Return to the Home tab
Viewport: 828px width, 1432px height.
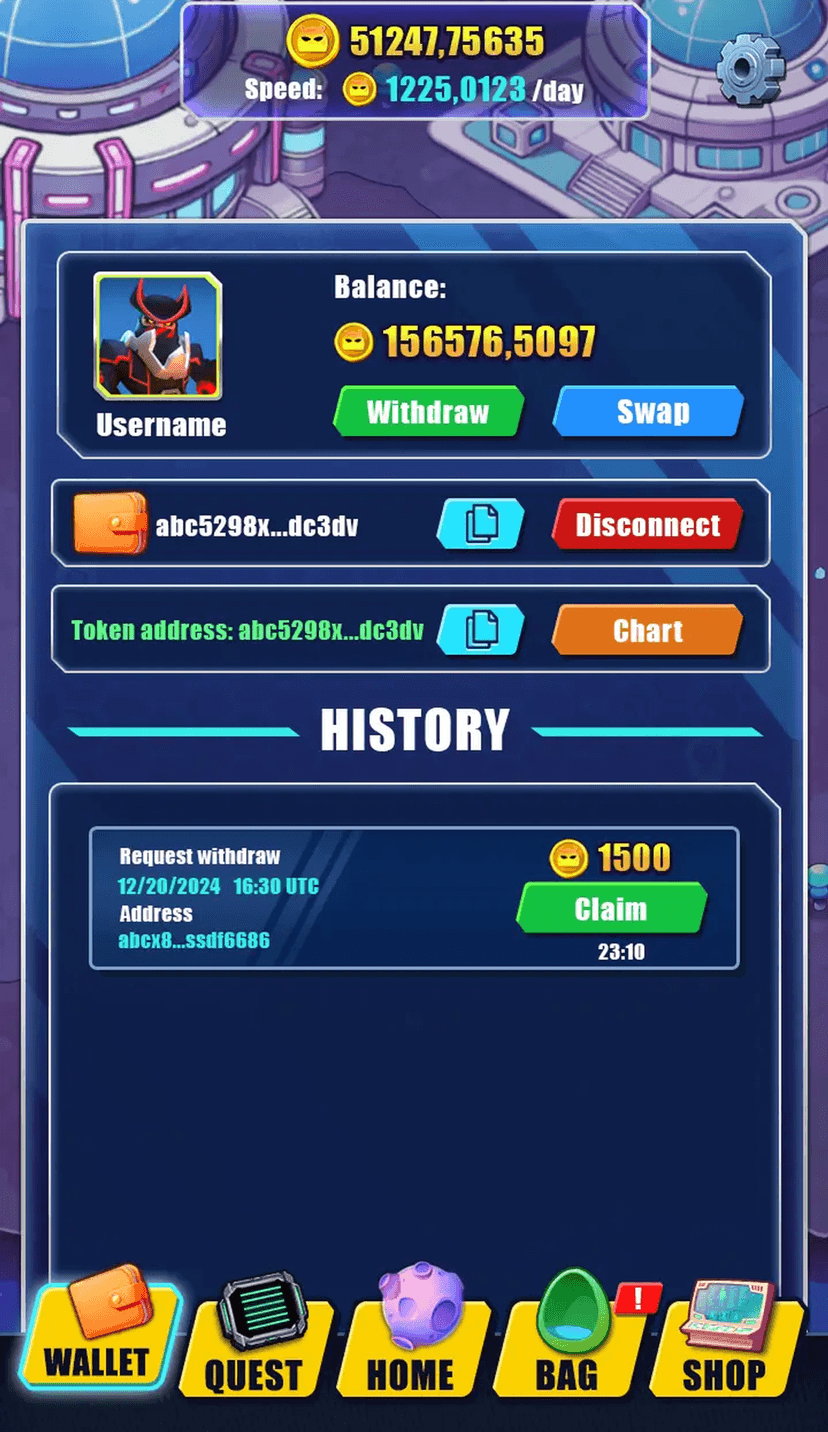411,1345
